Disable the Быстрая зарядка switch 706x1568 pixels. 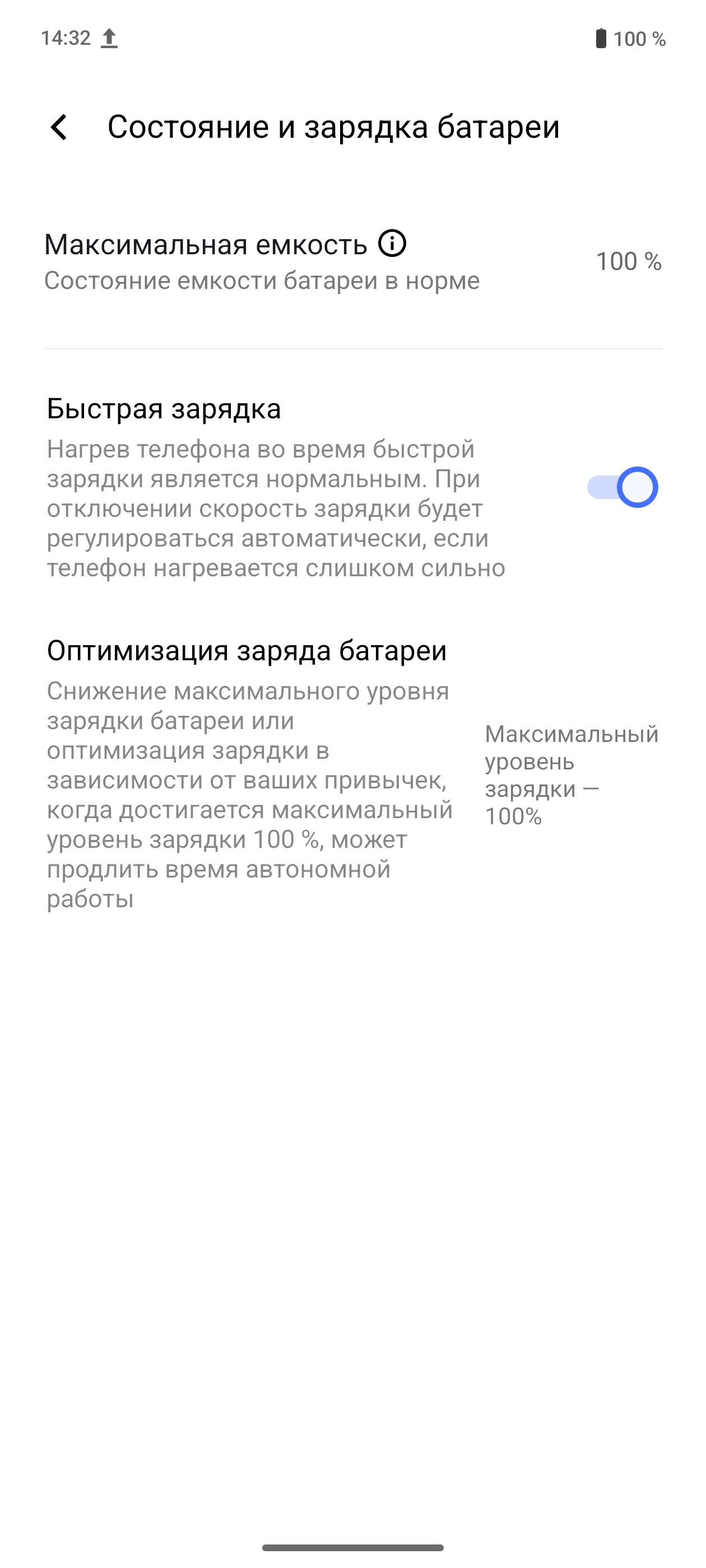(x=622, y=487)
